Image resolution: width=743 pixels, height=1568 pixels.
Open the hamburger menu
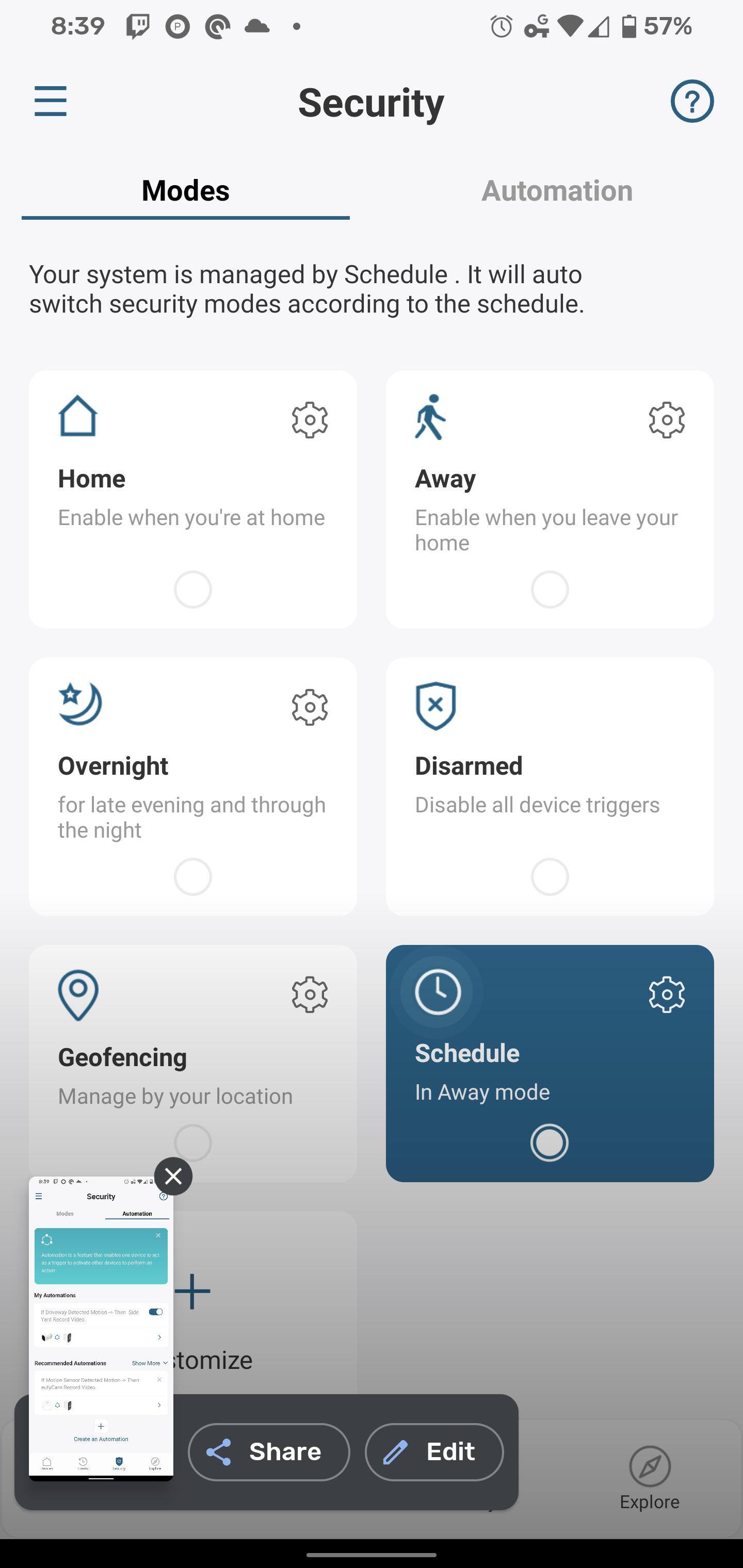click(51, 101)
